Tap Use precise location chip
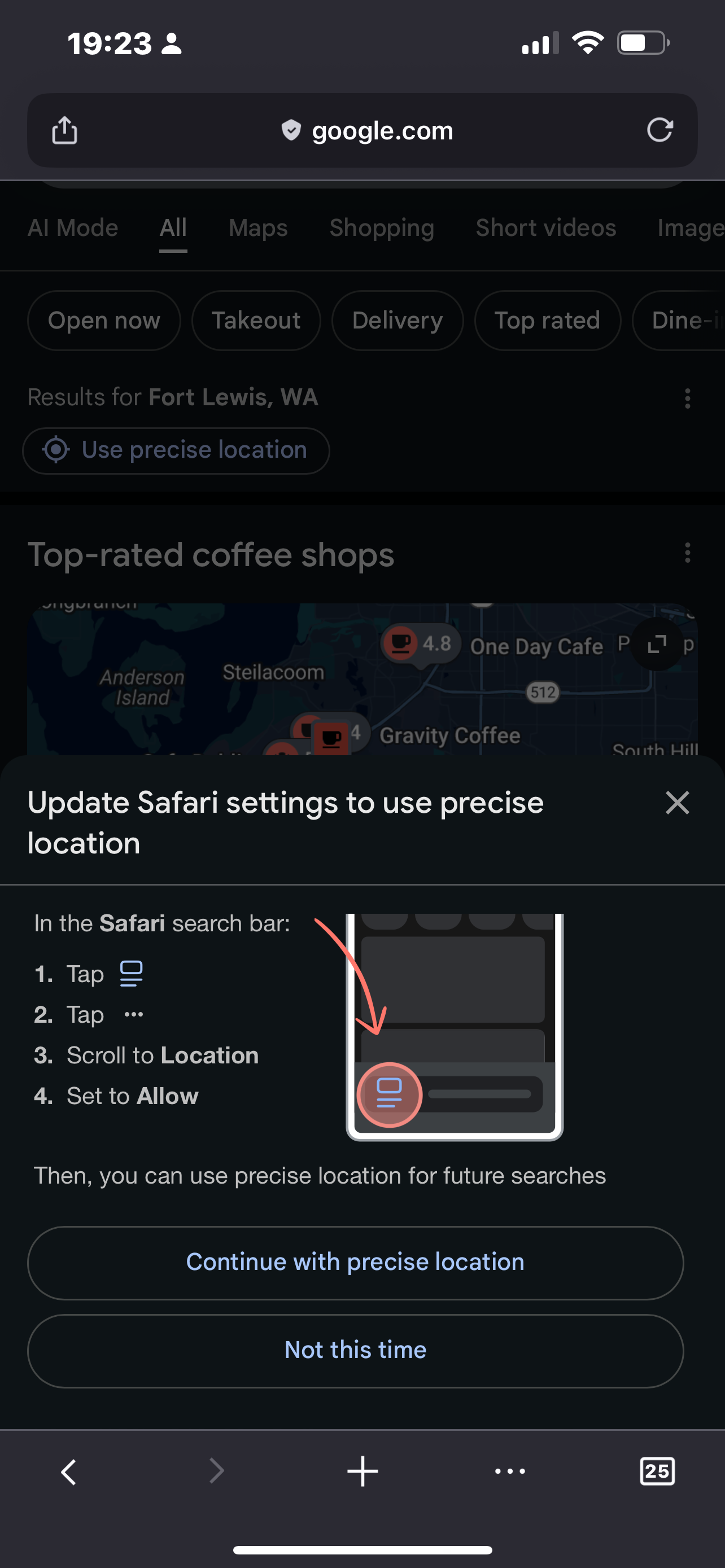725x1568 pixels. pyautogui.click(x=176, y=450)
